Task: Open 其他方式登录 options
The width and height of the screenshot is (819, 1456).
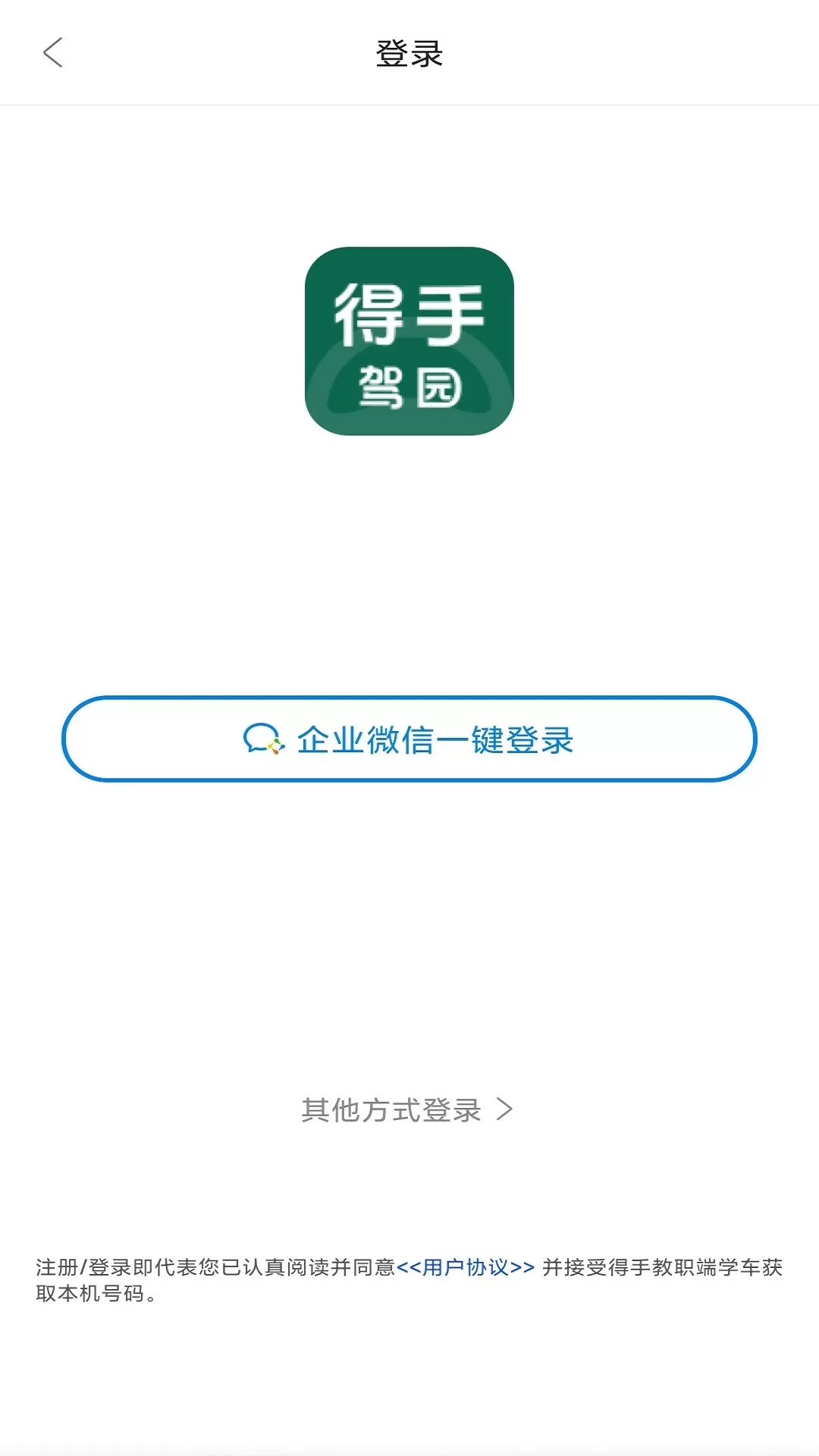Action: click(407, 1110)
